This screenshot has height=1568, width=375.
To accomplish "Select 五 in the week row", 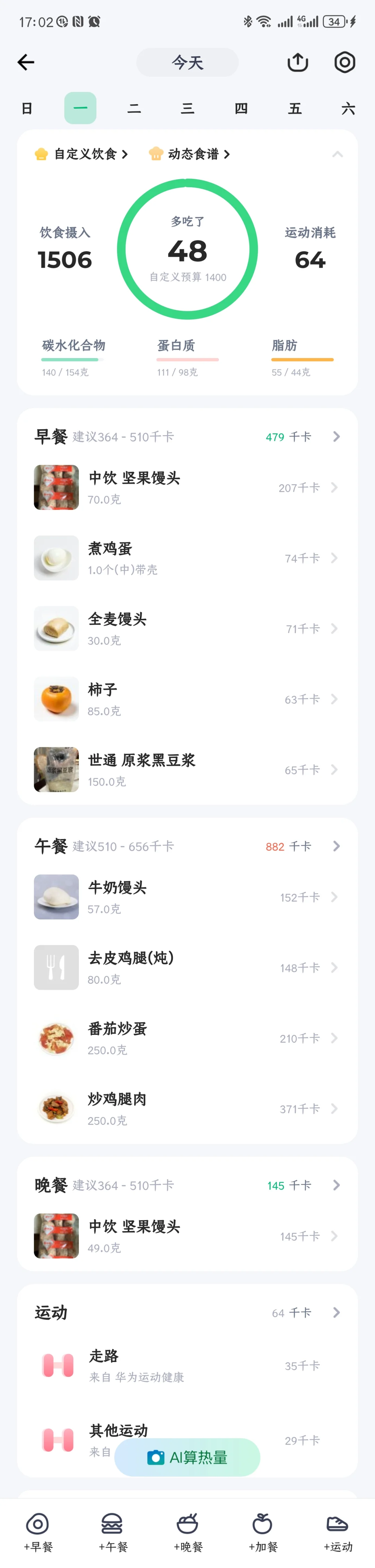I will coord(295,109).
